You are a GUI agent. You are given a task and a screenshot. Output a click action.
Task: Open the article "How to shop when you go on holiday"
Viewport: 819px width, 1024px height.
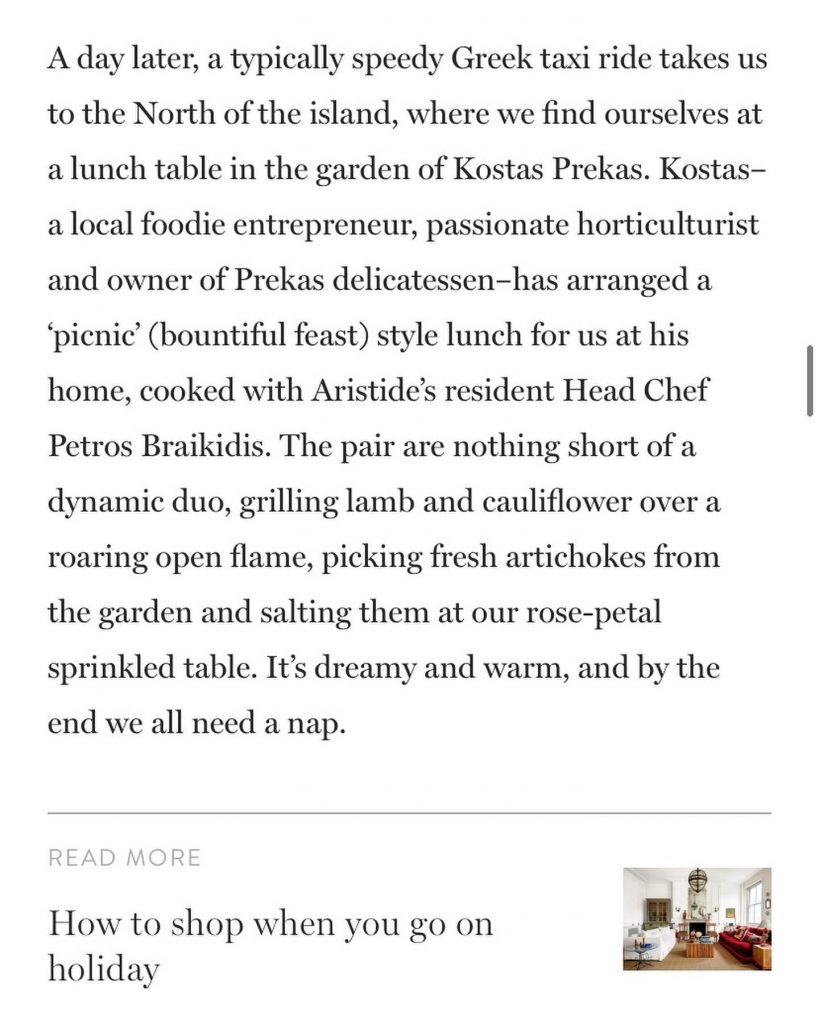click(x=270, y=944)
